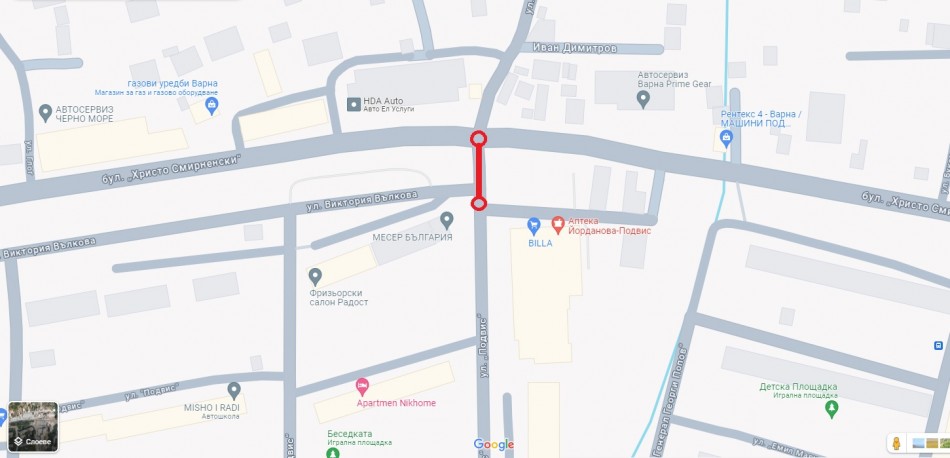Select the Фризьорски салон Радост pin

pyautogui.click(x=315, y=276)
